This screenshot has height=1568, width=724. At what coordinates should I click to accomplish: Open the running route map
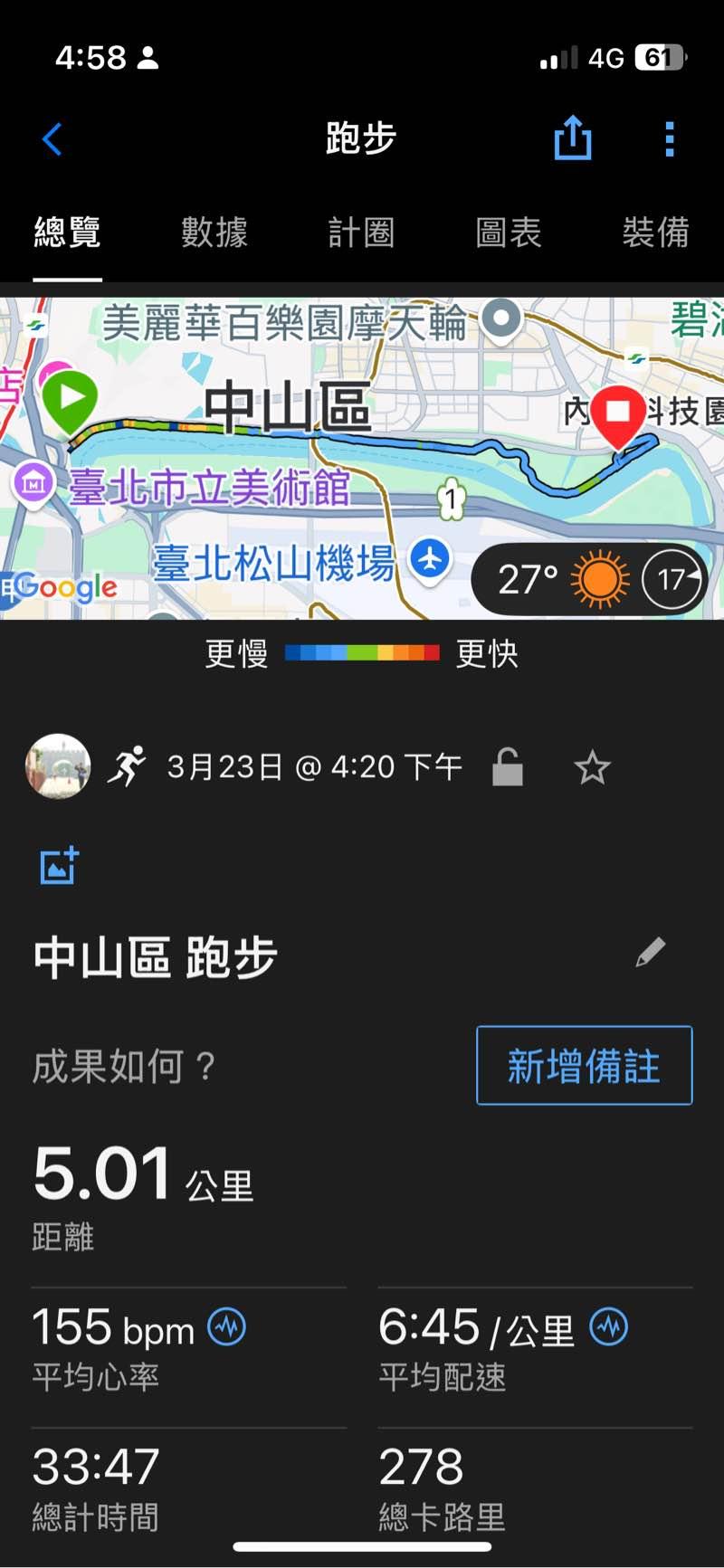(x=362, y=459)
